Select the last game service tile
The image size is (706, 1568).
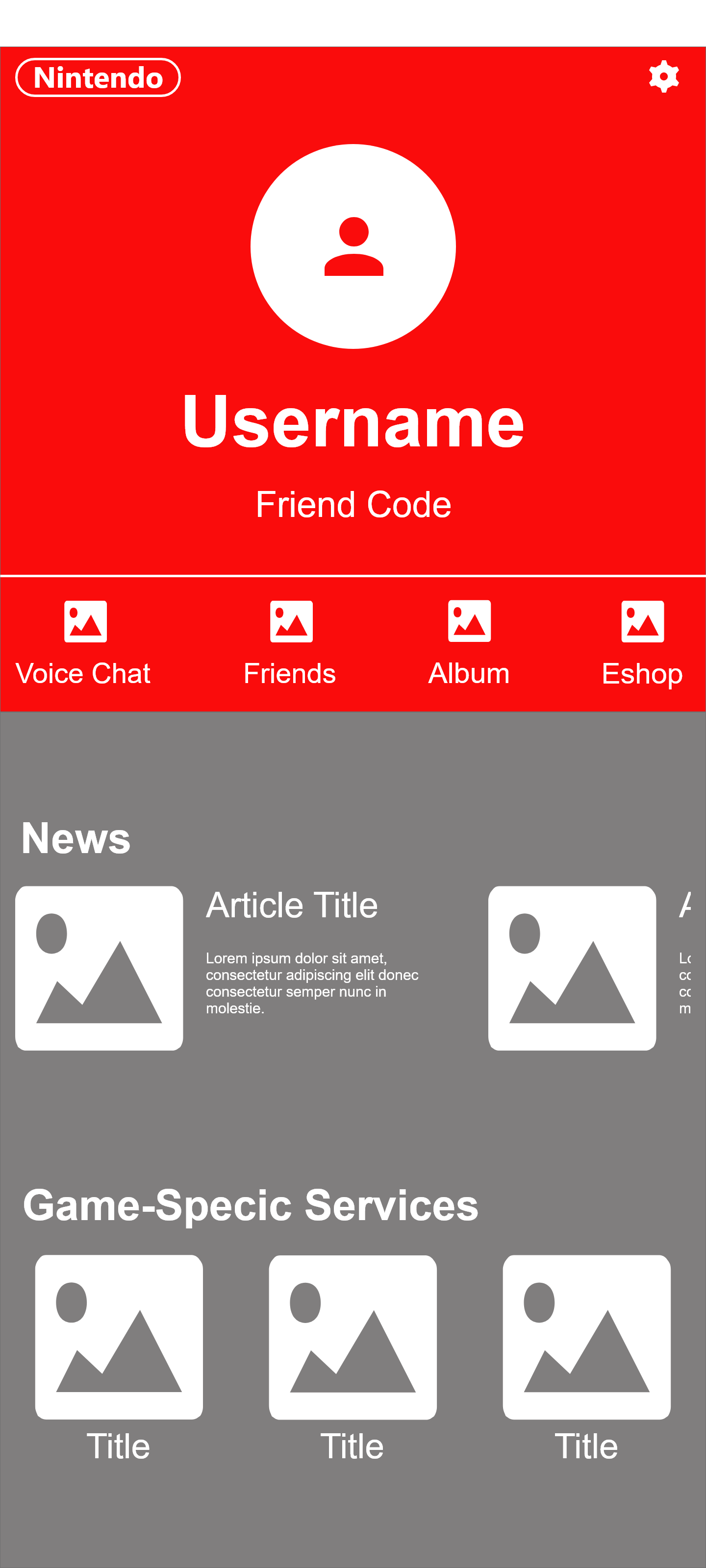(x=586, y=1337)
